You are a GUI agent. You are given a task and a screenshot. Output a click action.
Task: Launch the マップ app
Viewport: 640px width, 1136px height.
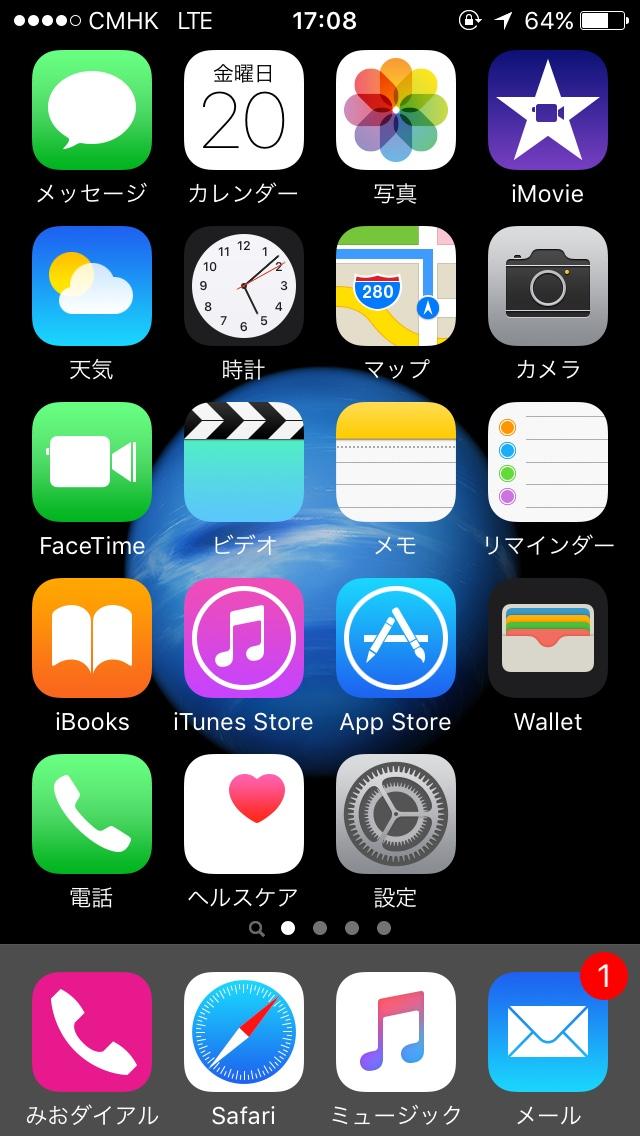click(396, 286)
